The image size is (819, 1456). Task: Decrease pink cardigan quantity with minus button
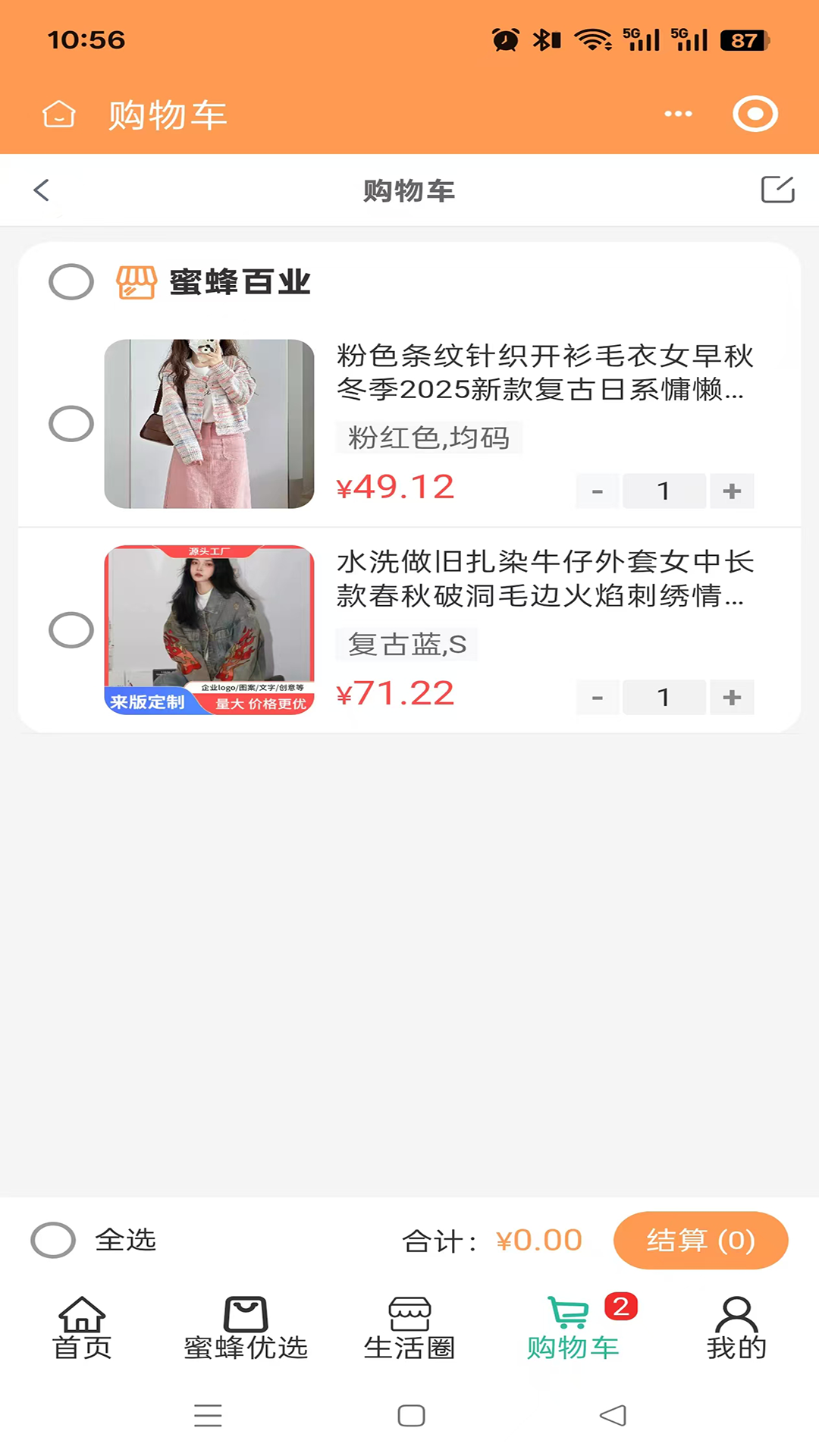coord(597,491)
